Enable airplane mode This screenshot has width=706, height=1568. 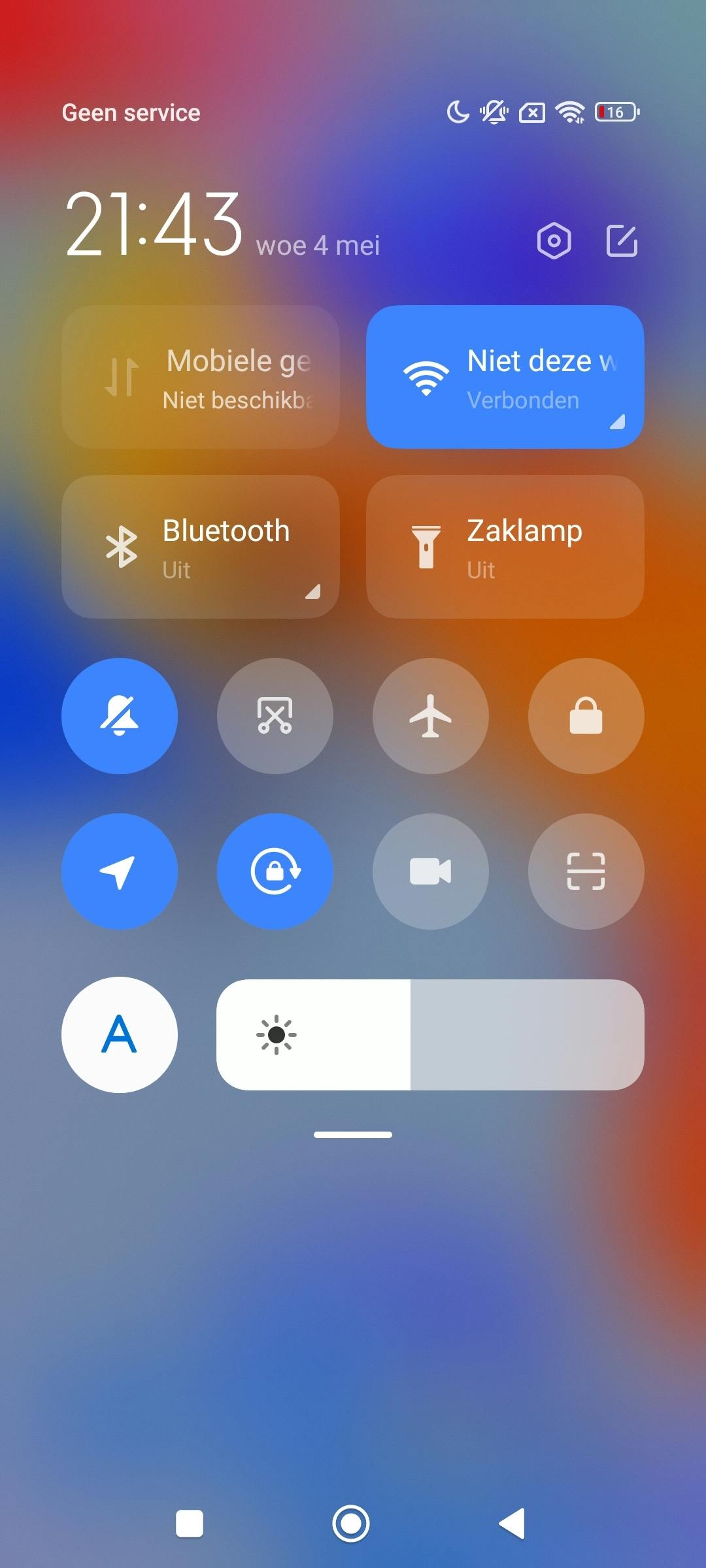[431, 716]
